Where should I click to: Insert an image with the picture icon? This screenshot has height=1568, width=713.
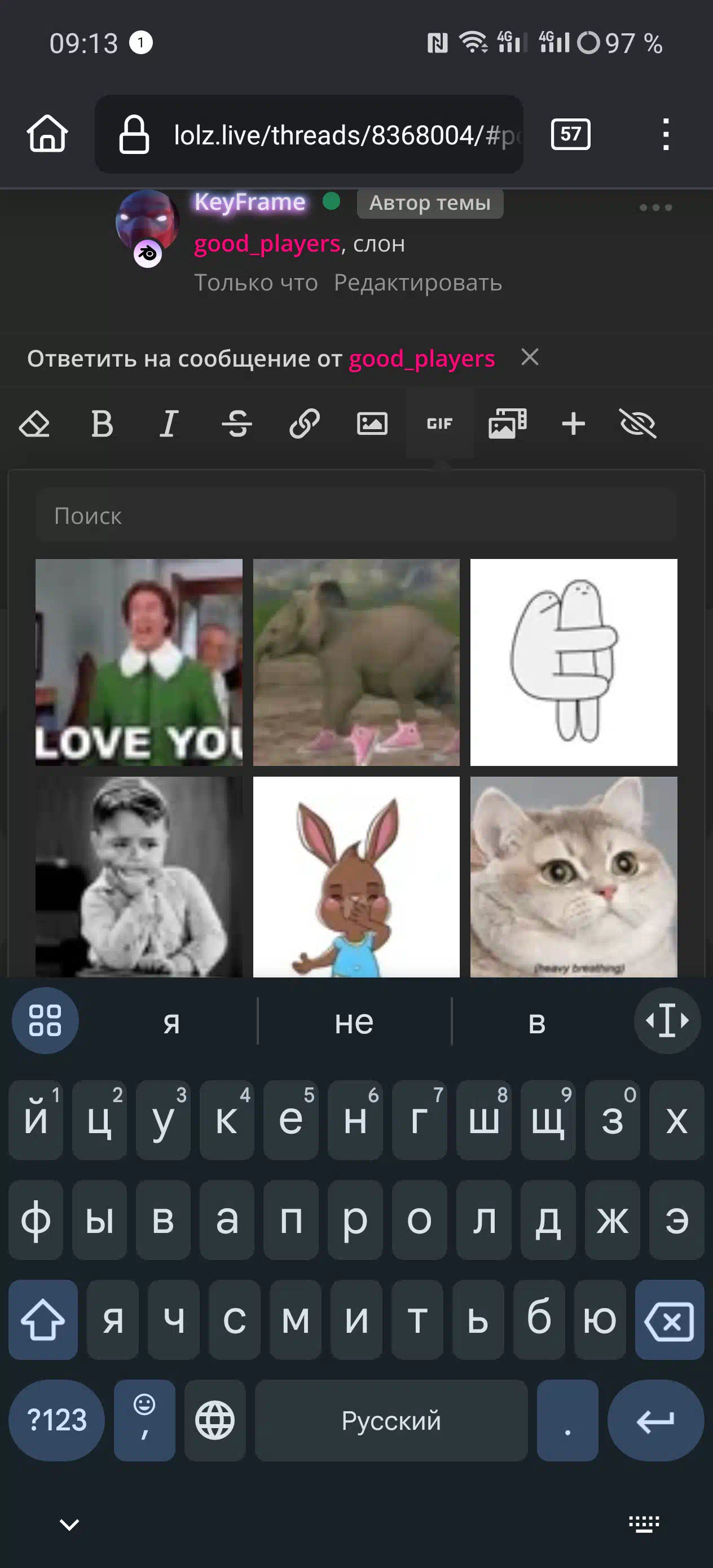[x=372, y=424]
